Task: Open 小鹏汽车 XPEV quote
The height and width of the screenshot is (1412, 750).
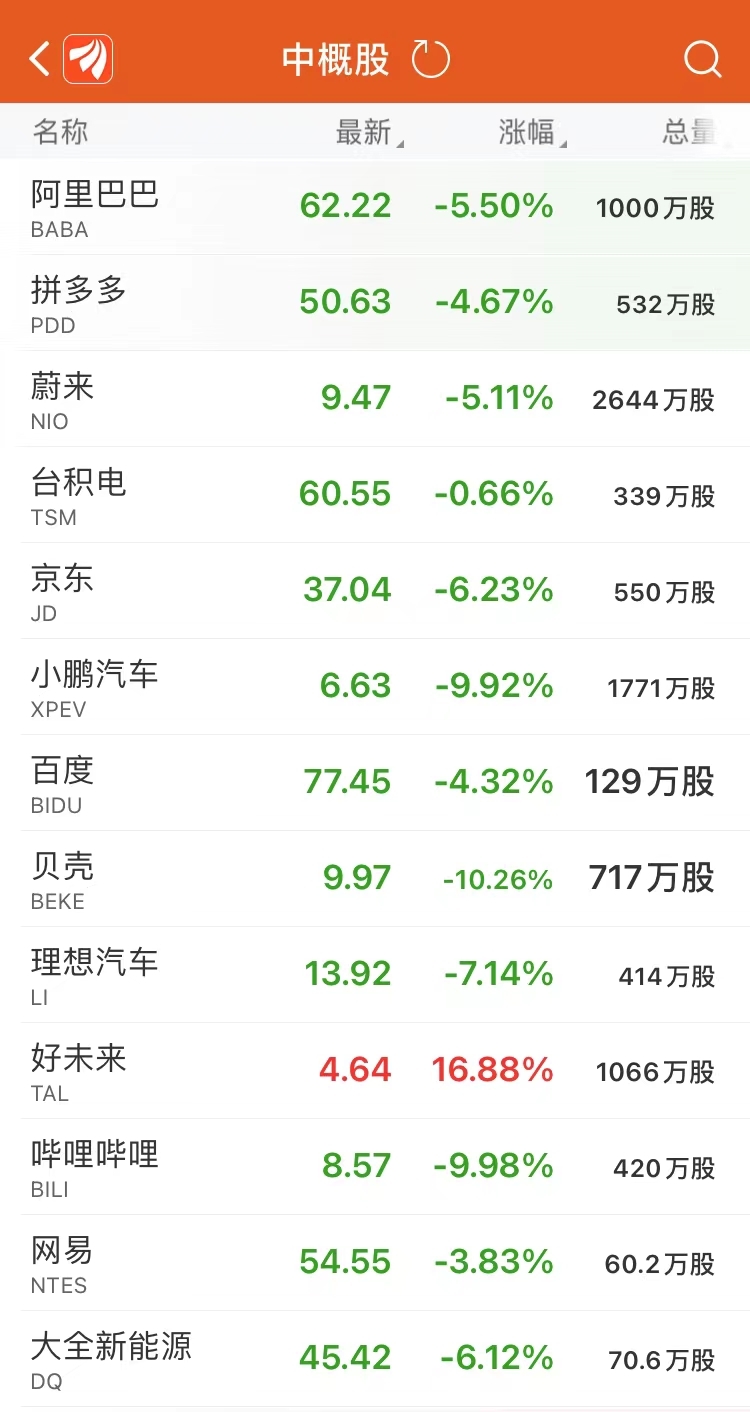Action: [375, 687]
